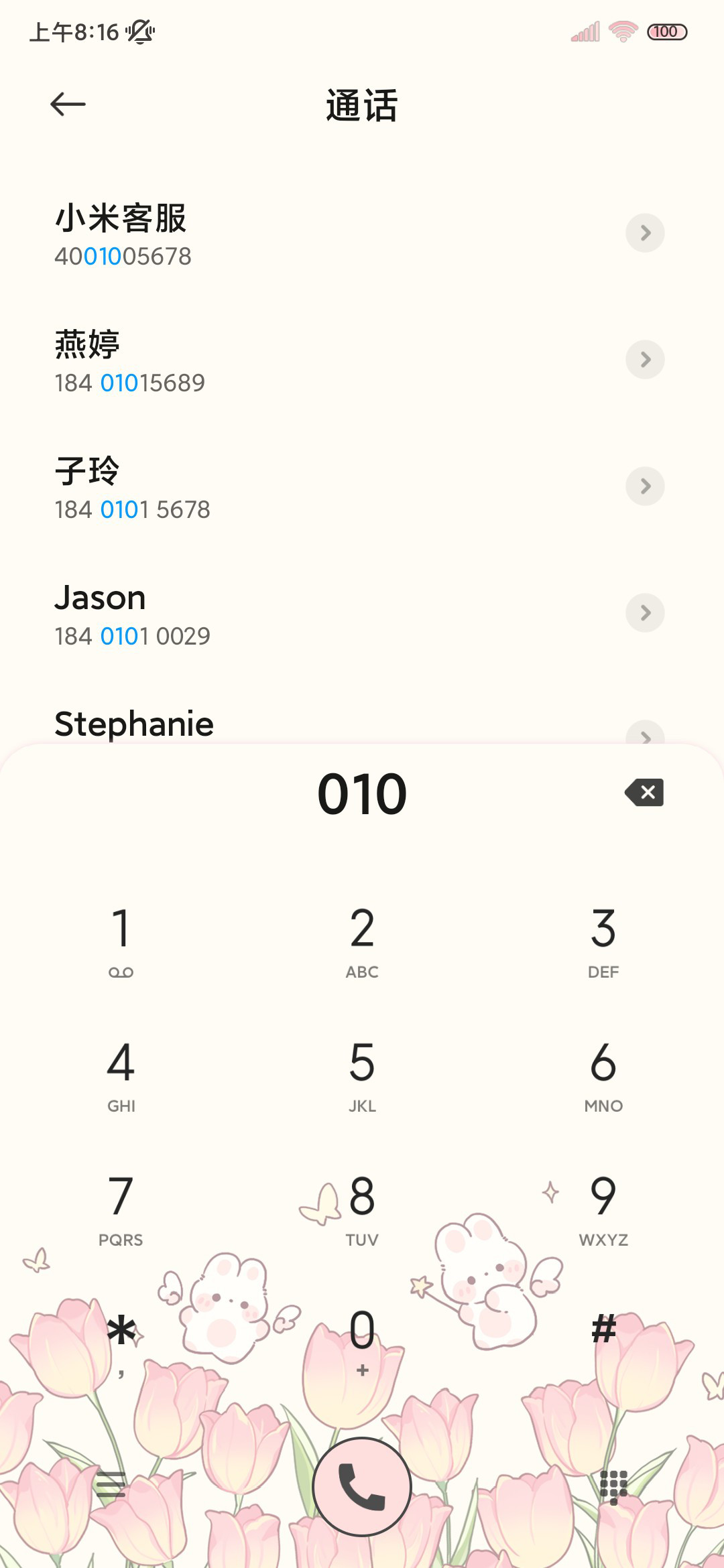Enter digit 5 JKL key
Screen dimensions: 724x1568
click(x=362, y=1074)
